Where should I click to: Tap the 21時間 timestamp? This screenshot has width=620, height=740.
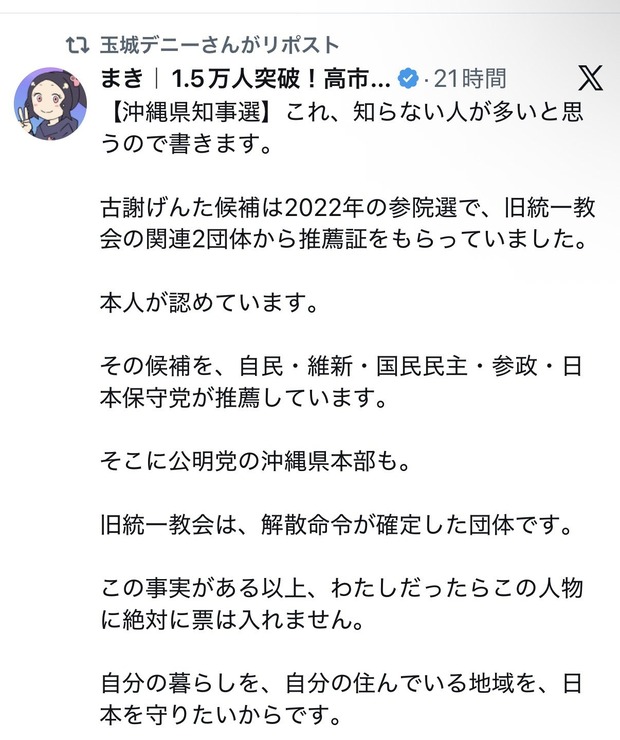(x=470, y=79)
